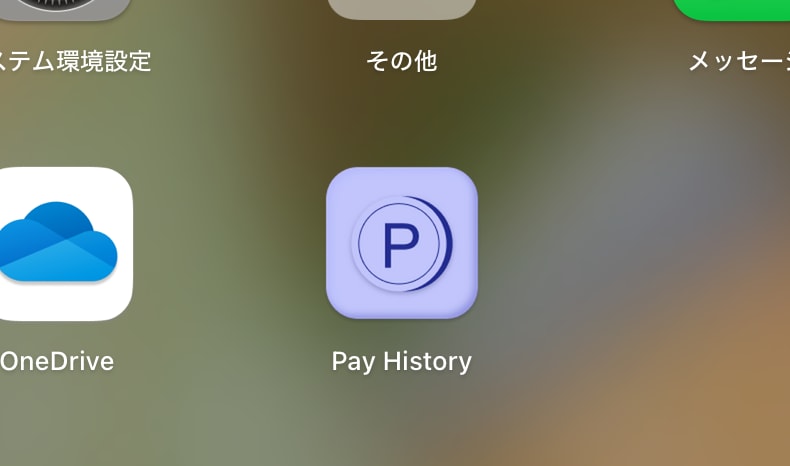The width and height of the screenshot is (790, 466).
Task: Open システム環境設定 app
Action: coord(70,8)
